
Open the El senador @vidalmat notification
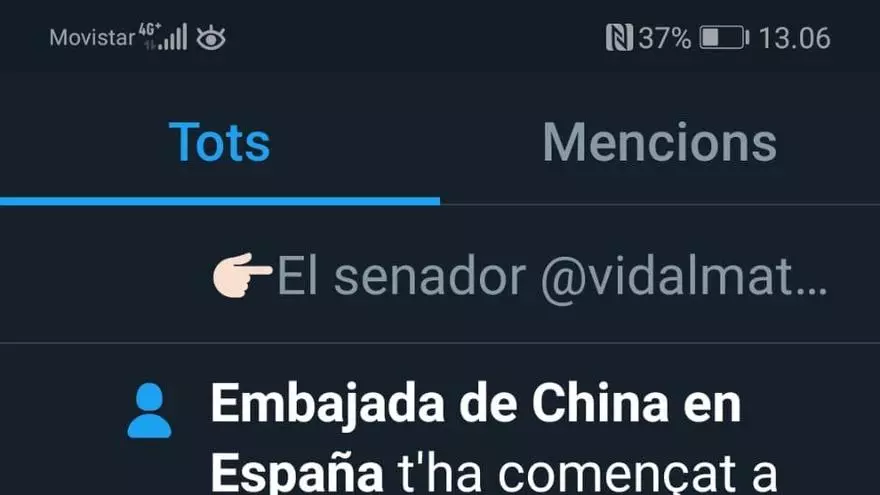click(550, 277)
